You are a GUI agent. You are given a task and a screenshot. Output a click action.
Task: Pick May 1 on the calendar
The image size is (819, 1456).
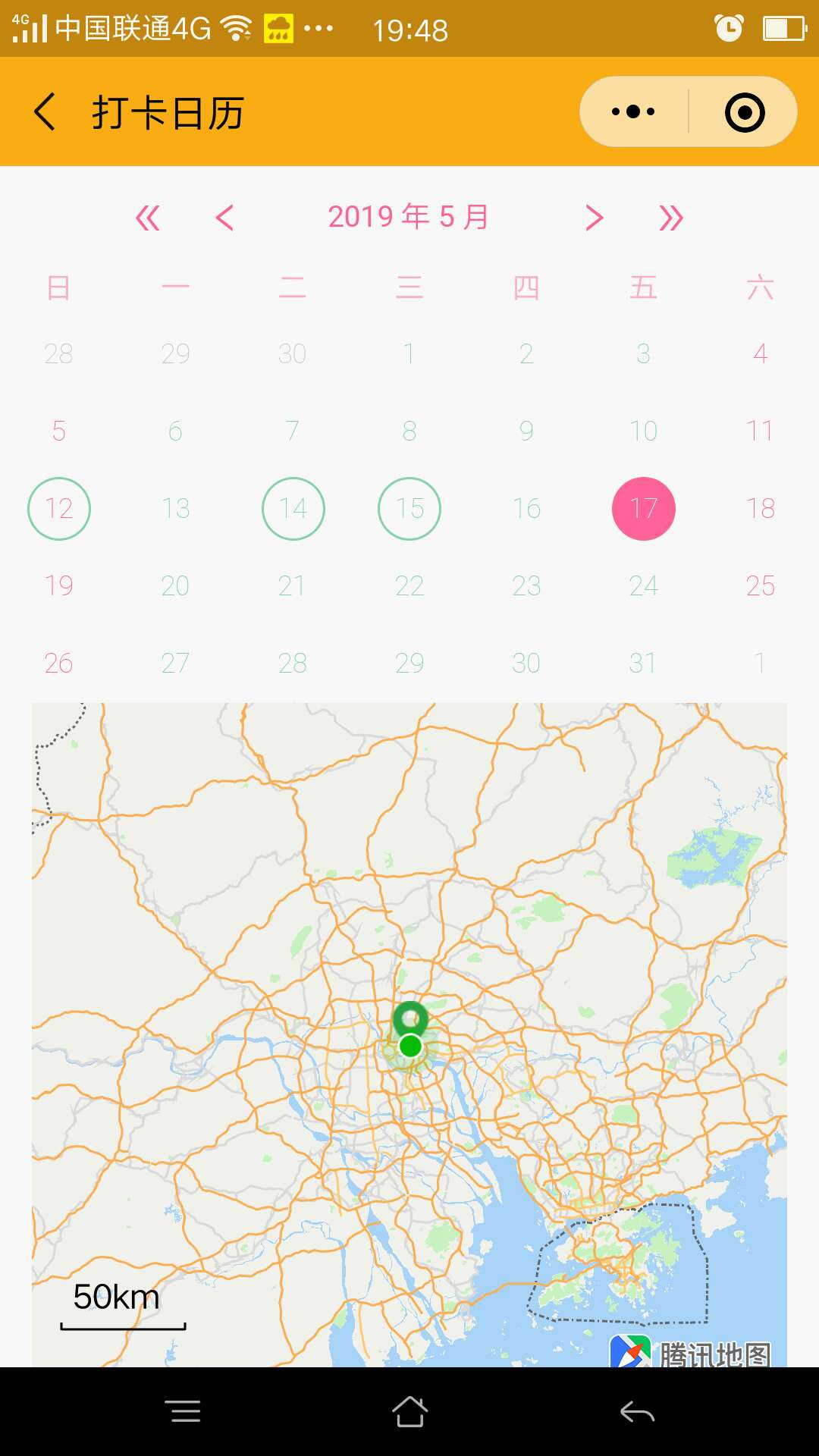pyautogui.click(x=409, y=354)
